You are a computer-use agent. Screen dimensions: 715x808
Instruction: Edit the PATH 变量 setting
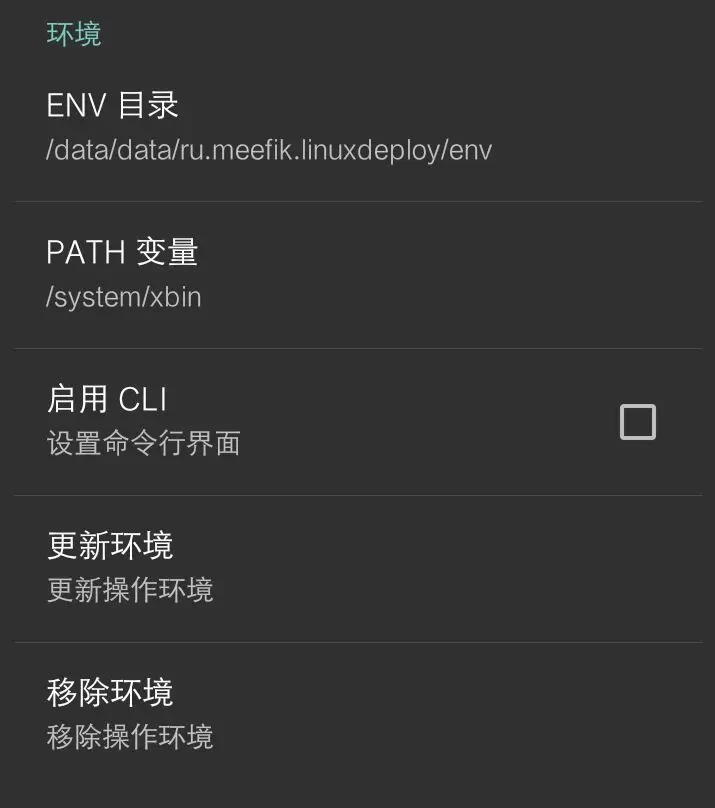tap(124, 273)
